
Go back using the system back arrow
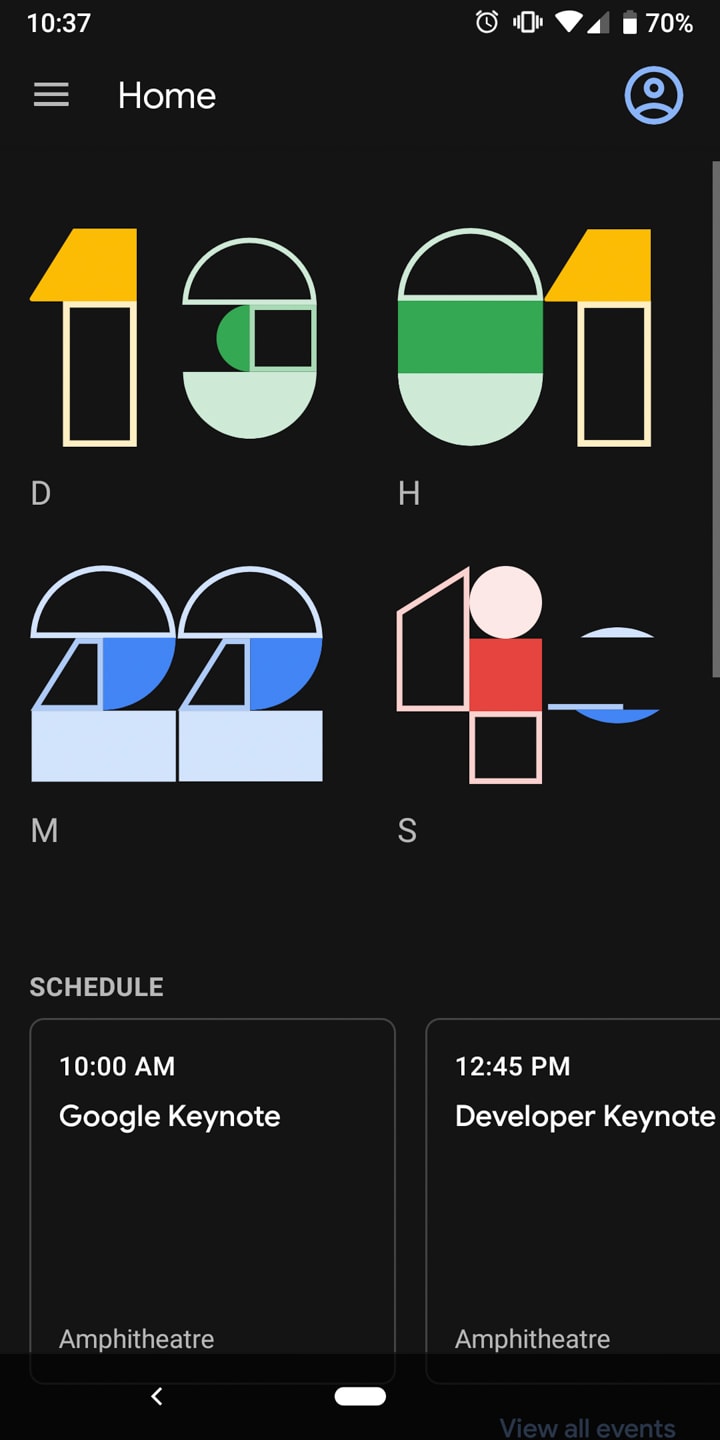point(157,1396)
